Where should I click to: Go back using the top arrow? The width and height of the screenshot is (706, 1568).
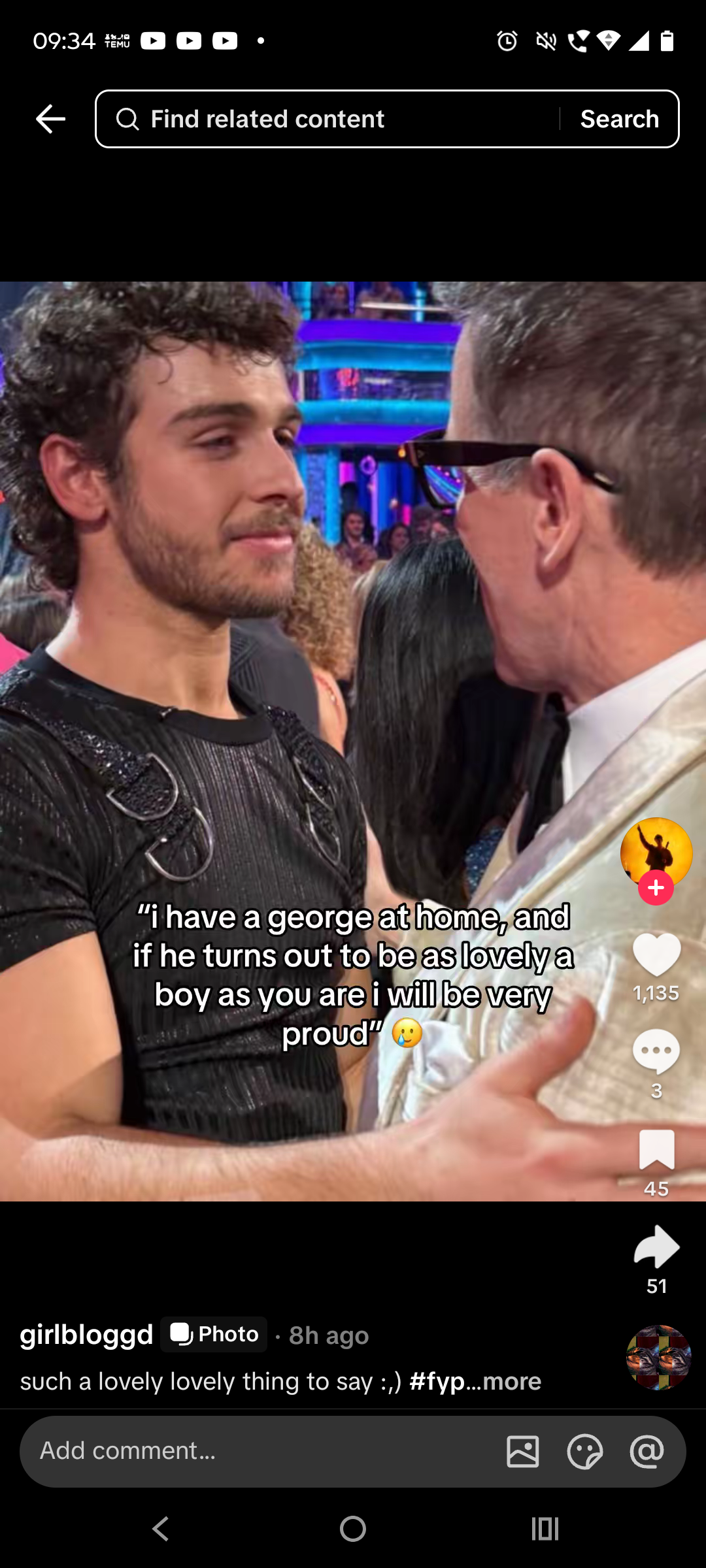click(x=50, y=119)
